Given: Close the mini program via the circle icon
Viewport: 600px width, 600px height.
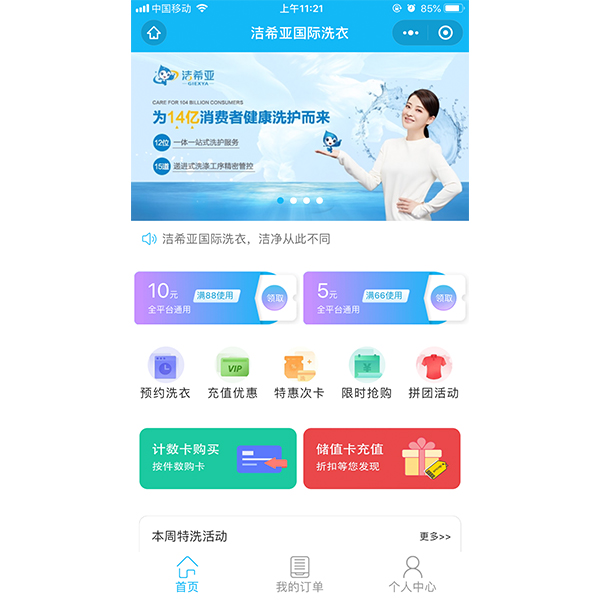Looking at the screenshot, I should pos(446,33).
